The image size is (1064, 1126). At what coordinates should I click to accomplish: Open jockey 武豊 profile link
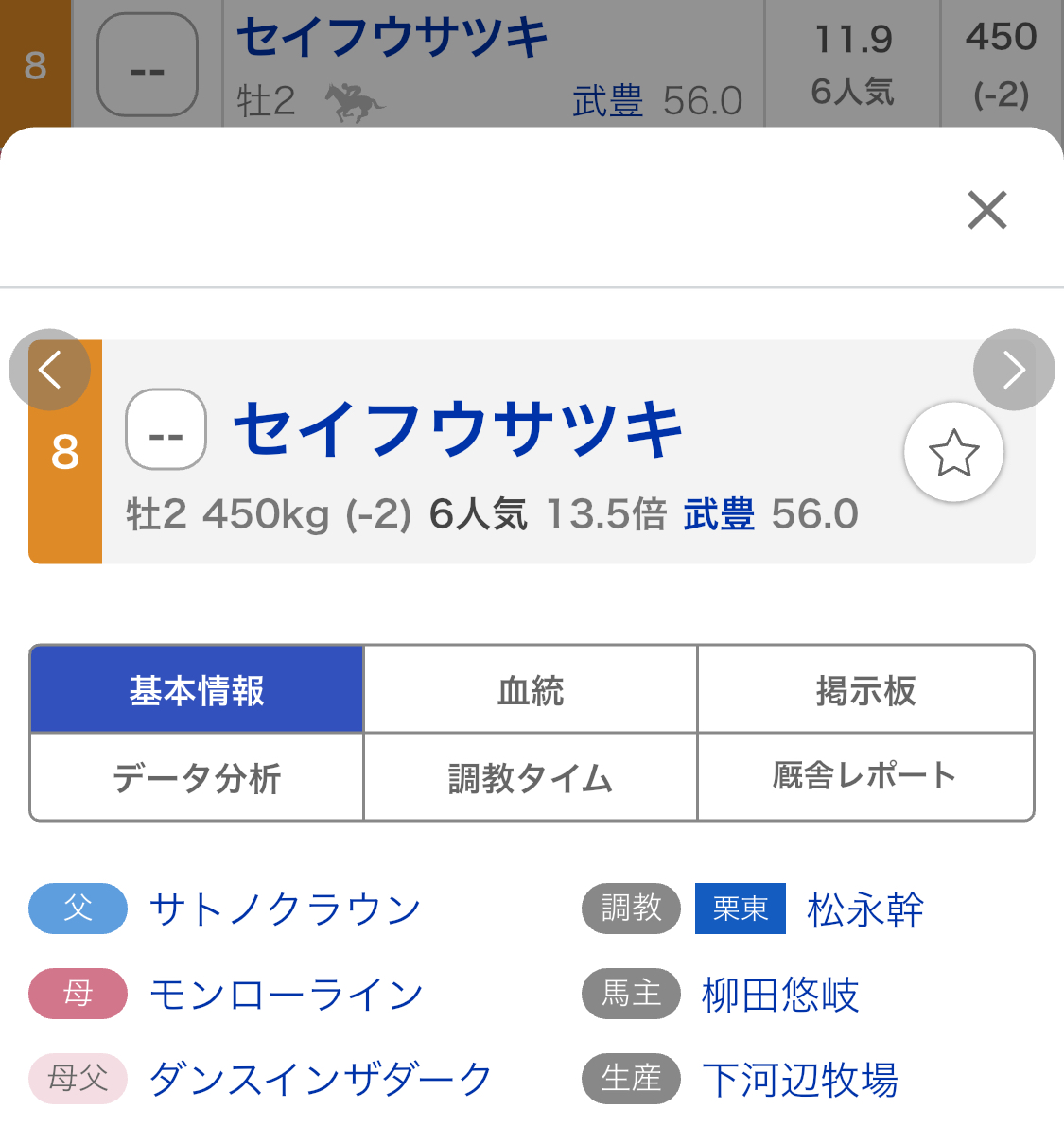pos(719,514)
